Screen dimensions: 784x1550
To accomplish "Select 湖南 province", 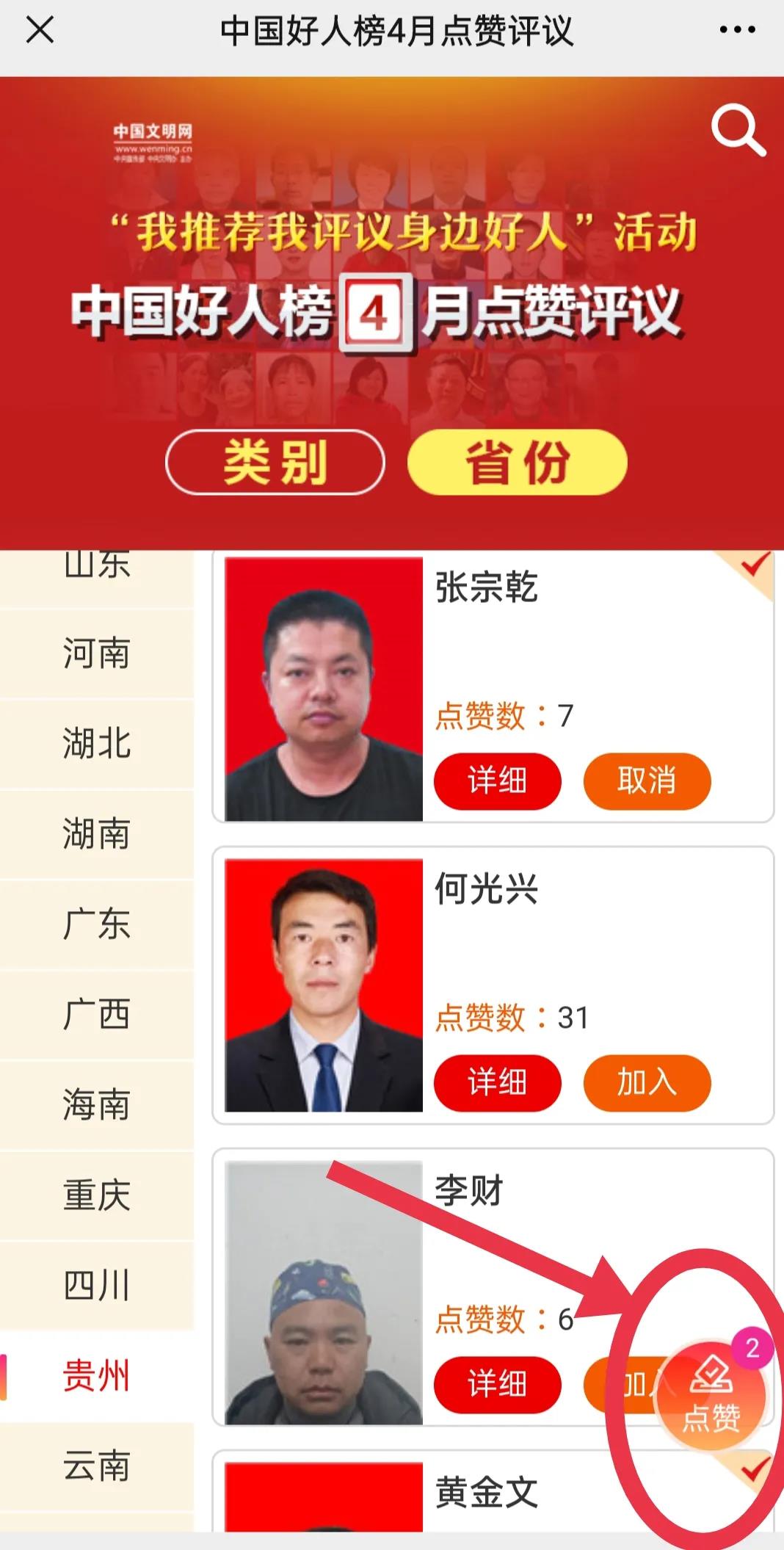I will tap(96, 834).
